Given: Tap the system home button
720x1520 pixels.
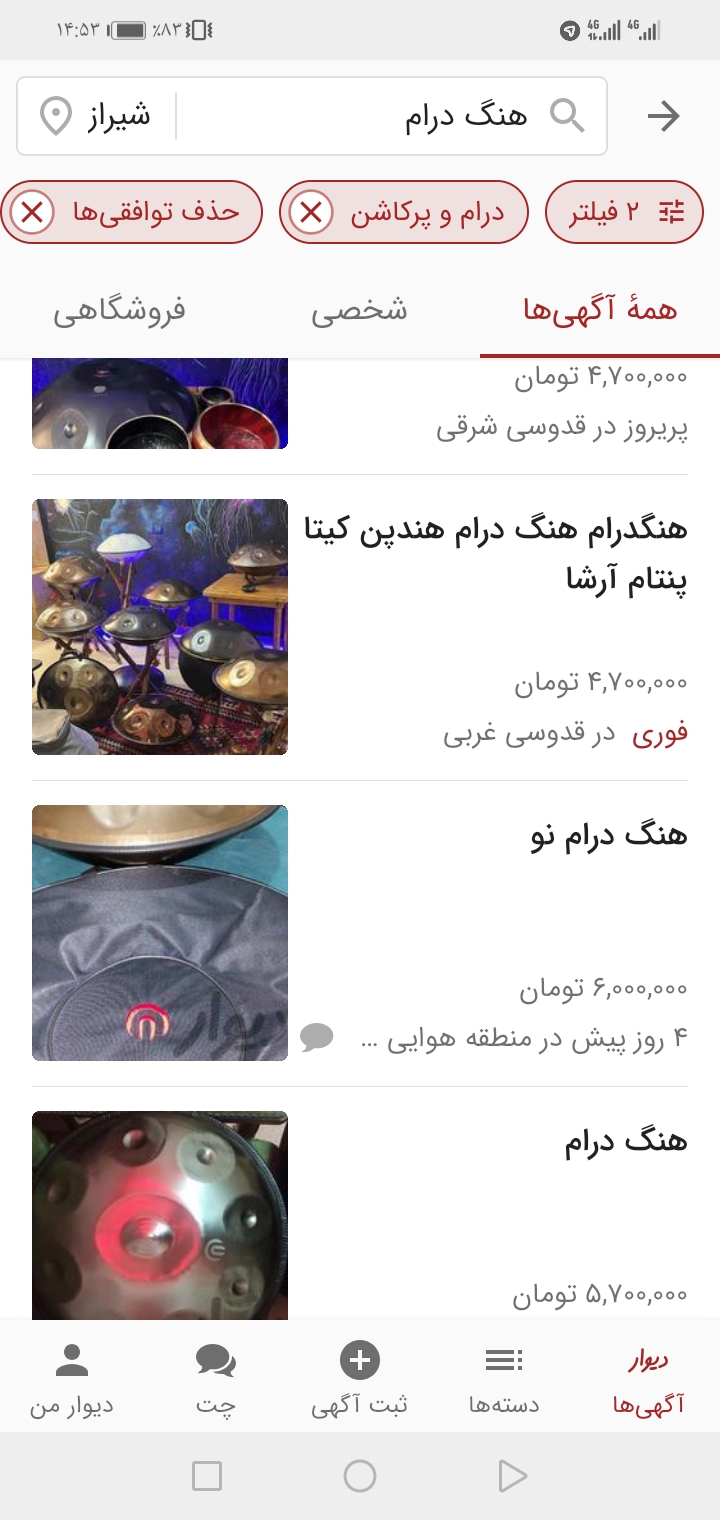Looking at the screenshot, I should pyautogui.click(x=360, y=1476).
